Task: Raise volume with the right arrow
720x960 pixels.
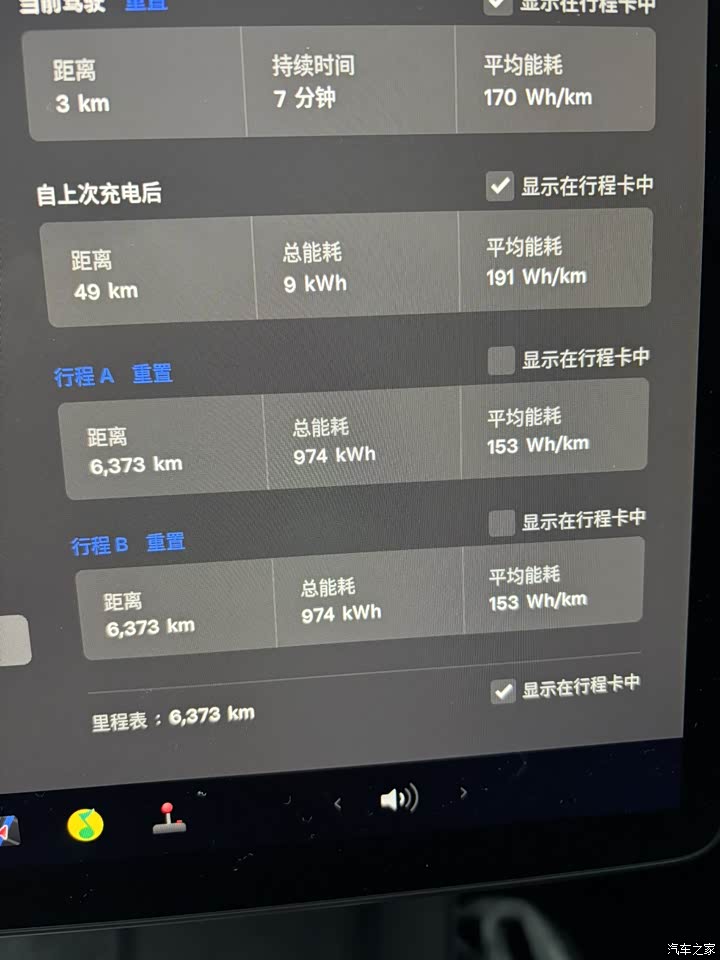Action: coord(462,793)
